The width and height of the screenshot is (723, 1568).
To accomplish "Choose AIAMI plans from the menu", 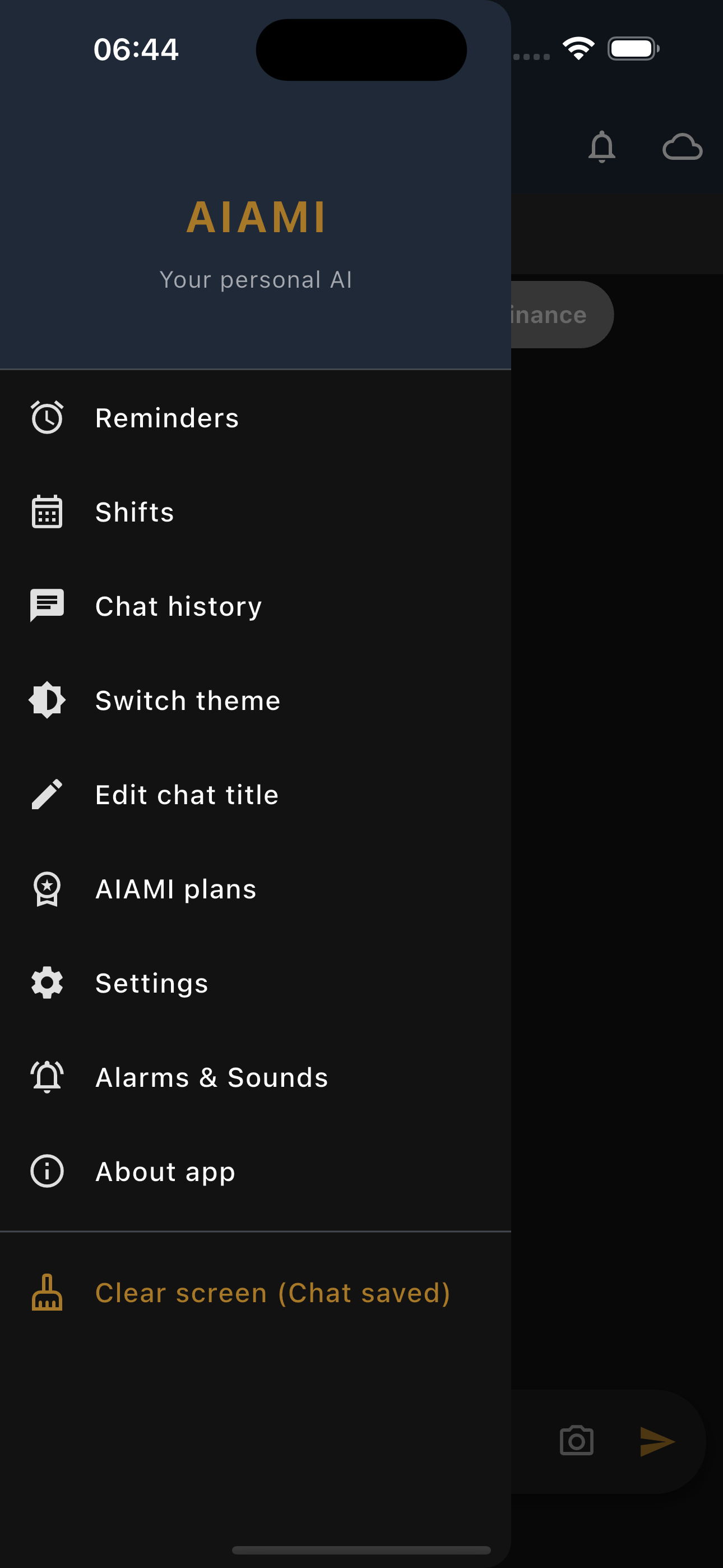I will (x=175, y=889).
